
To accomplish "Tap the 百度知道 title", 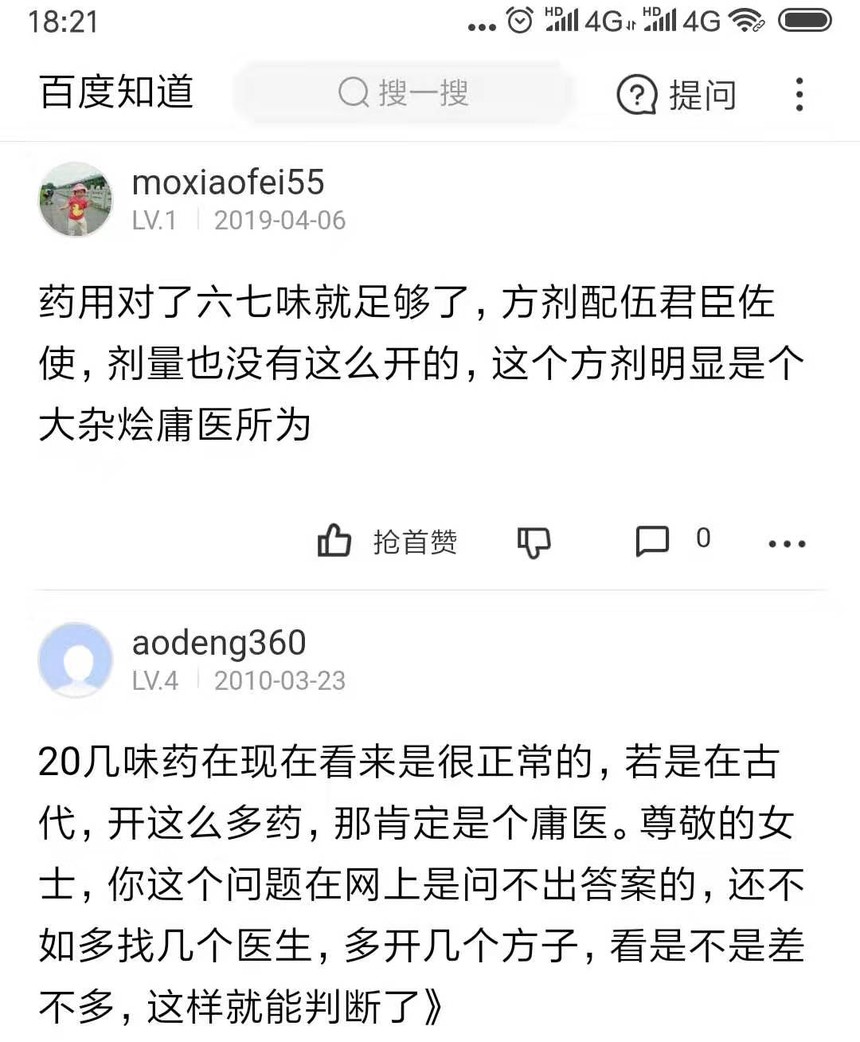I will tap(116, 92).
